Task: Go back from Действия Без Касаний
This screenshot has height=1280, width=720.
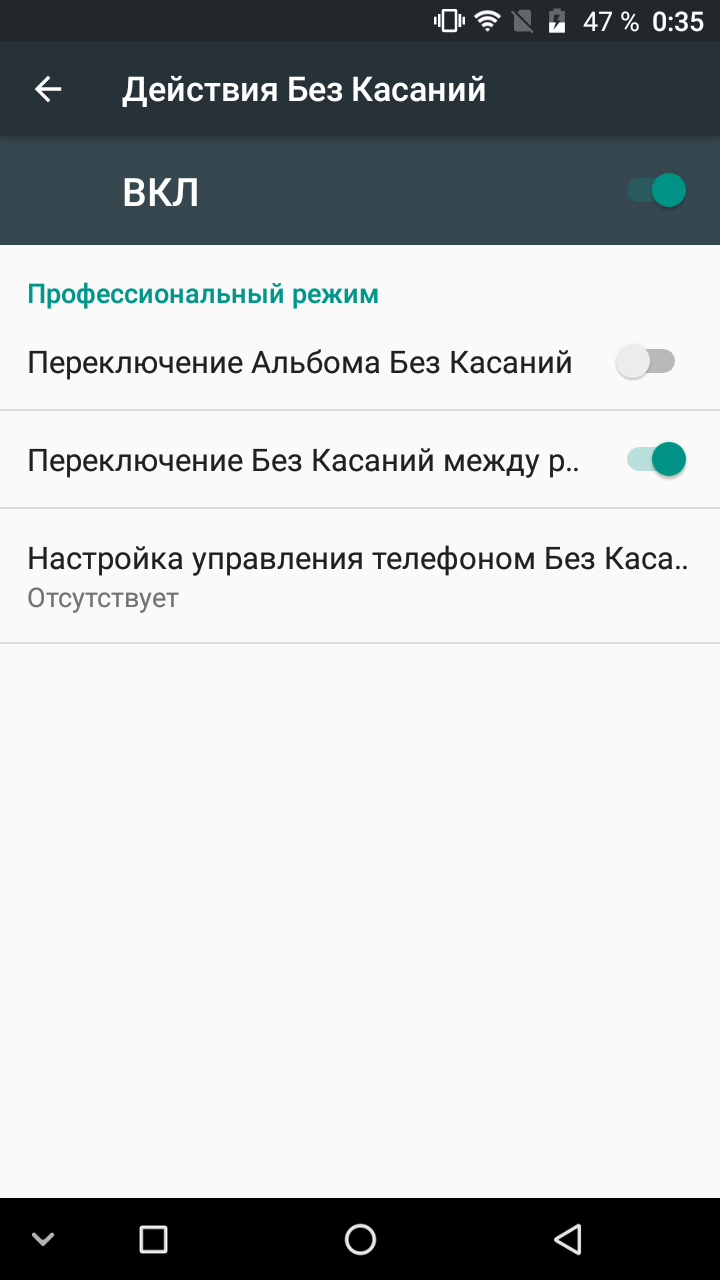Action: pyautogui.click(x=48, y=90)
